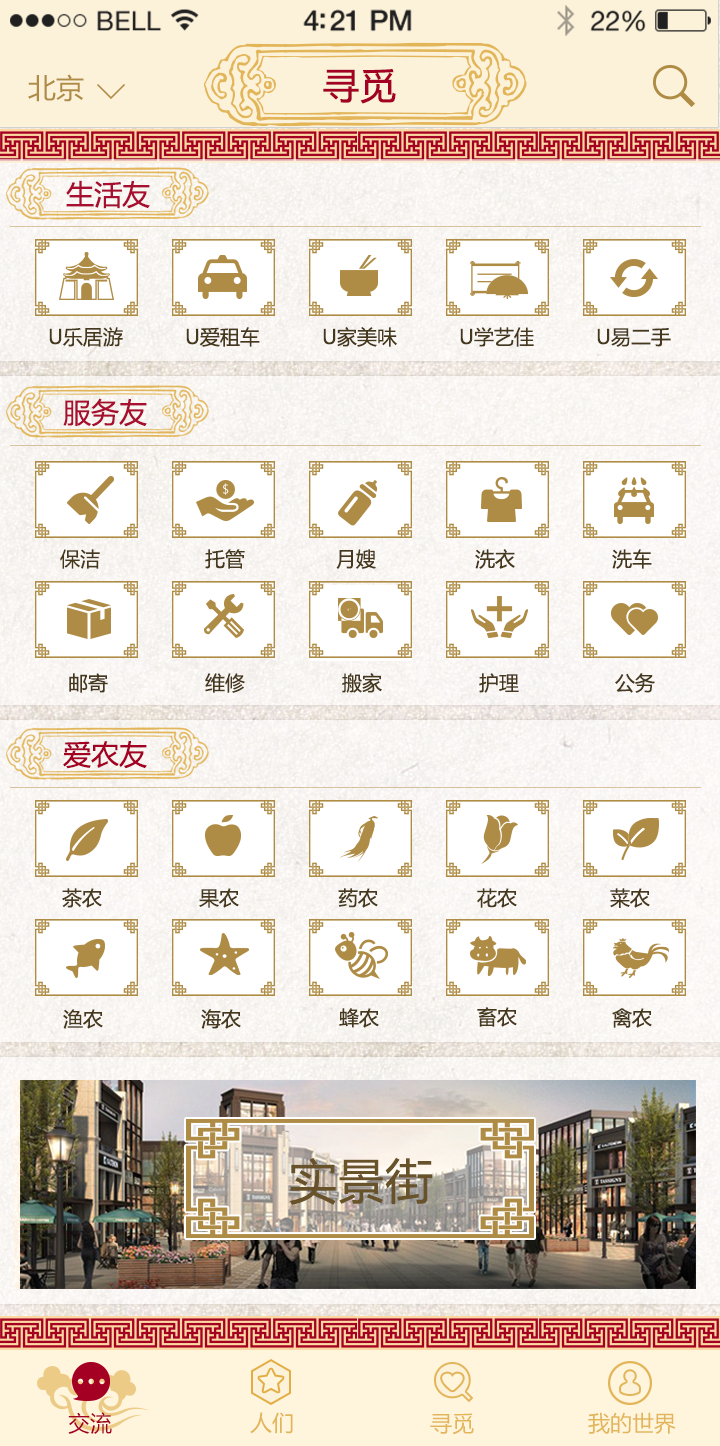720x1446 pixels.
Task: Tap the 果农 apple icon
Action: 224,839
